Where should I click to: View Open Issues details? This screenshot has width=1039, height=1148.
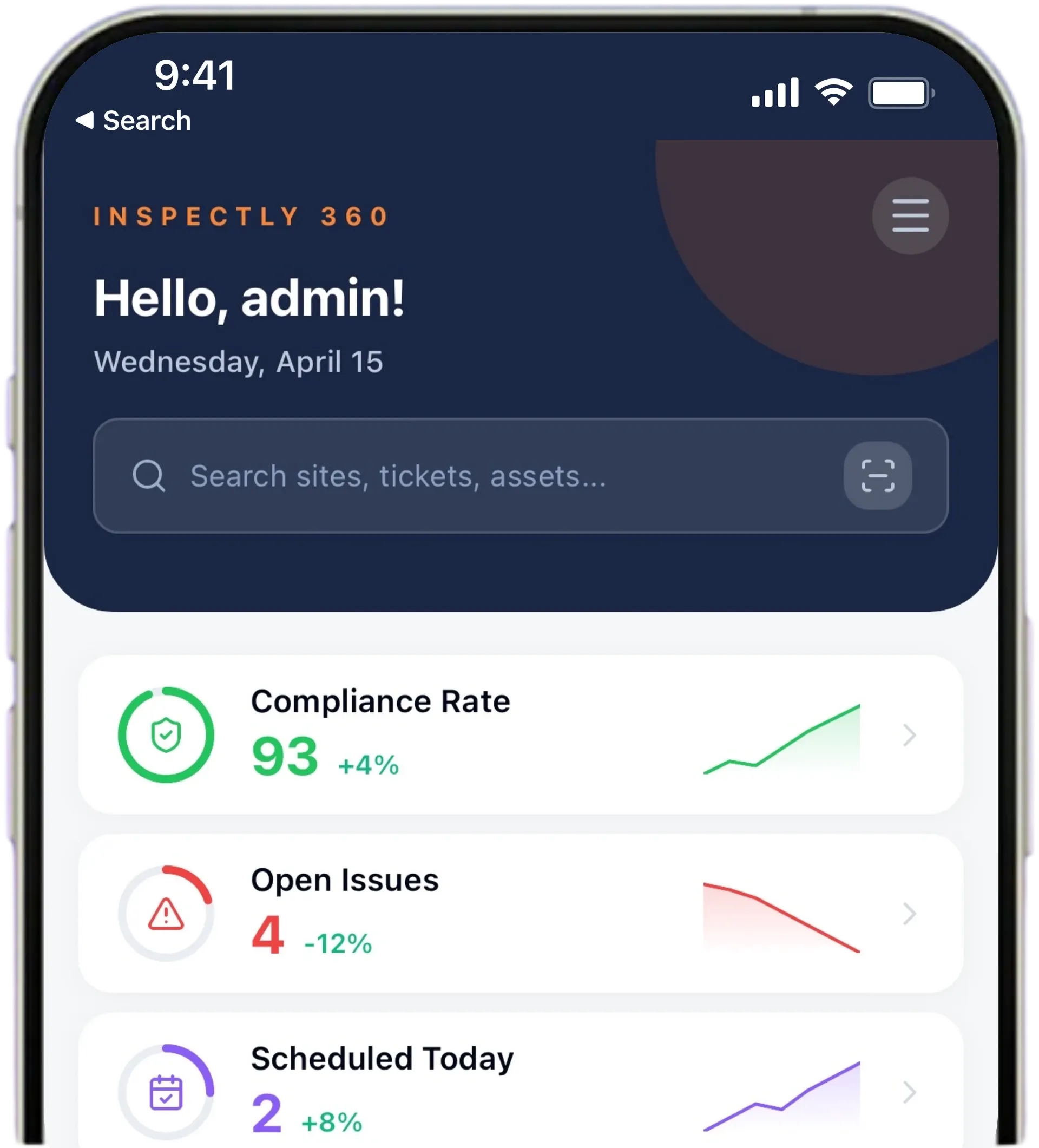tap(521, 914)
